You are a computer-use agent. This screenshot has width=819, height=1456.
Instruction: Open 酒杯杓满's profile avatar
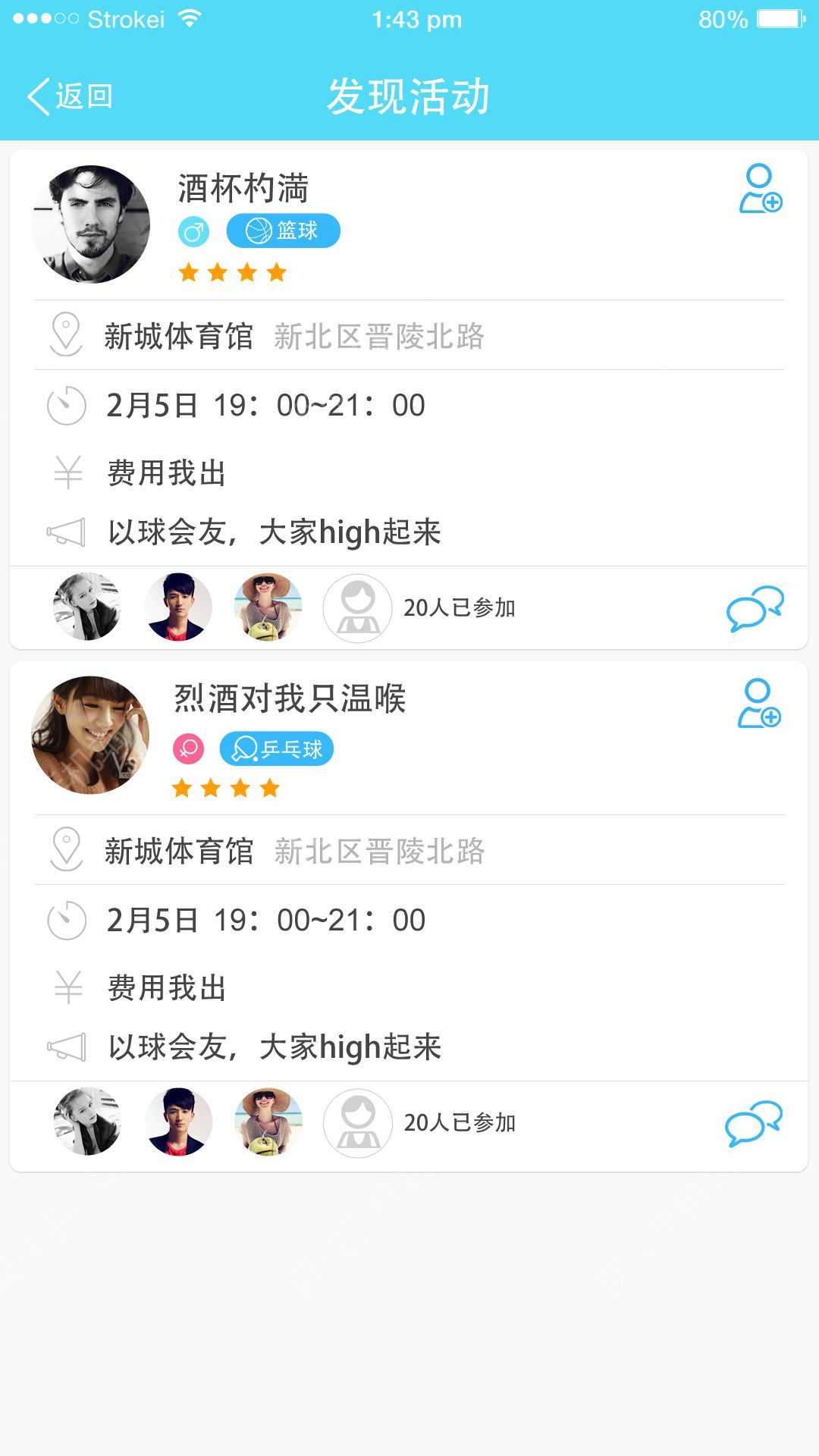tap(91, 224)
